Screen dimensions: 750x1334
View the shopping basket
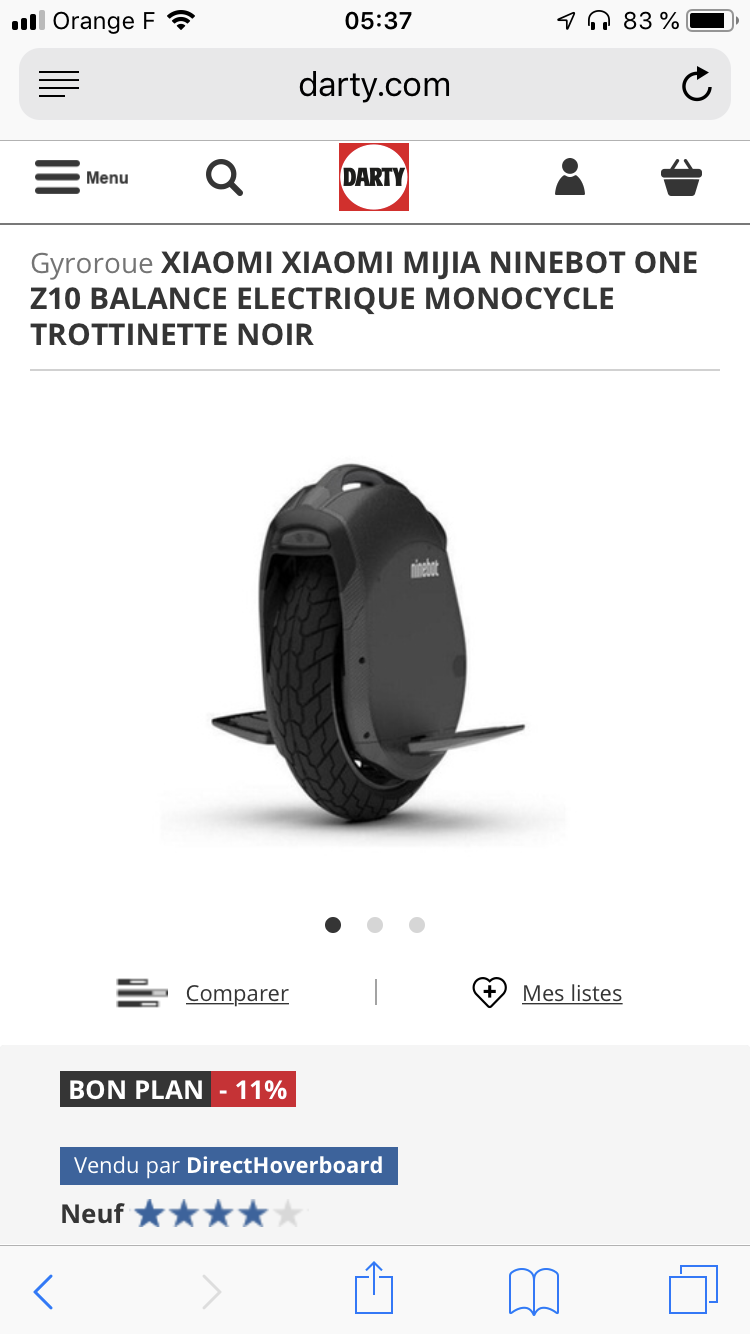681,178
